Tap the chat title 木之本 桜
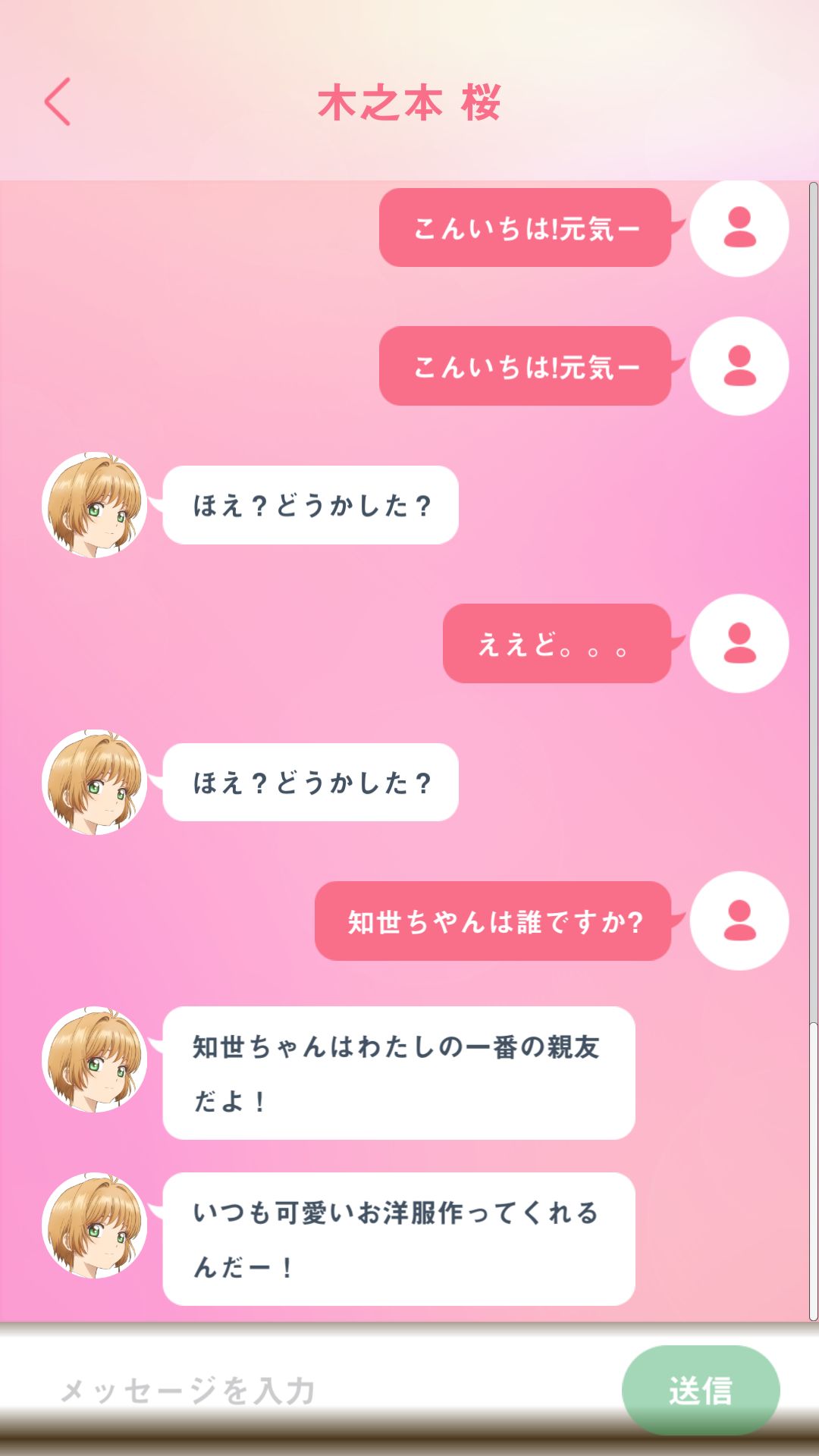Viewport: 819px width, 1456px height. coord(409,104)
